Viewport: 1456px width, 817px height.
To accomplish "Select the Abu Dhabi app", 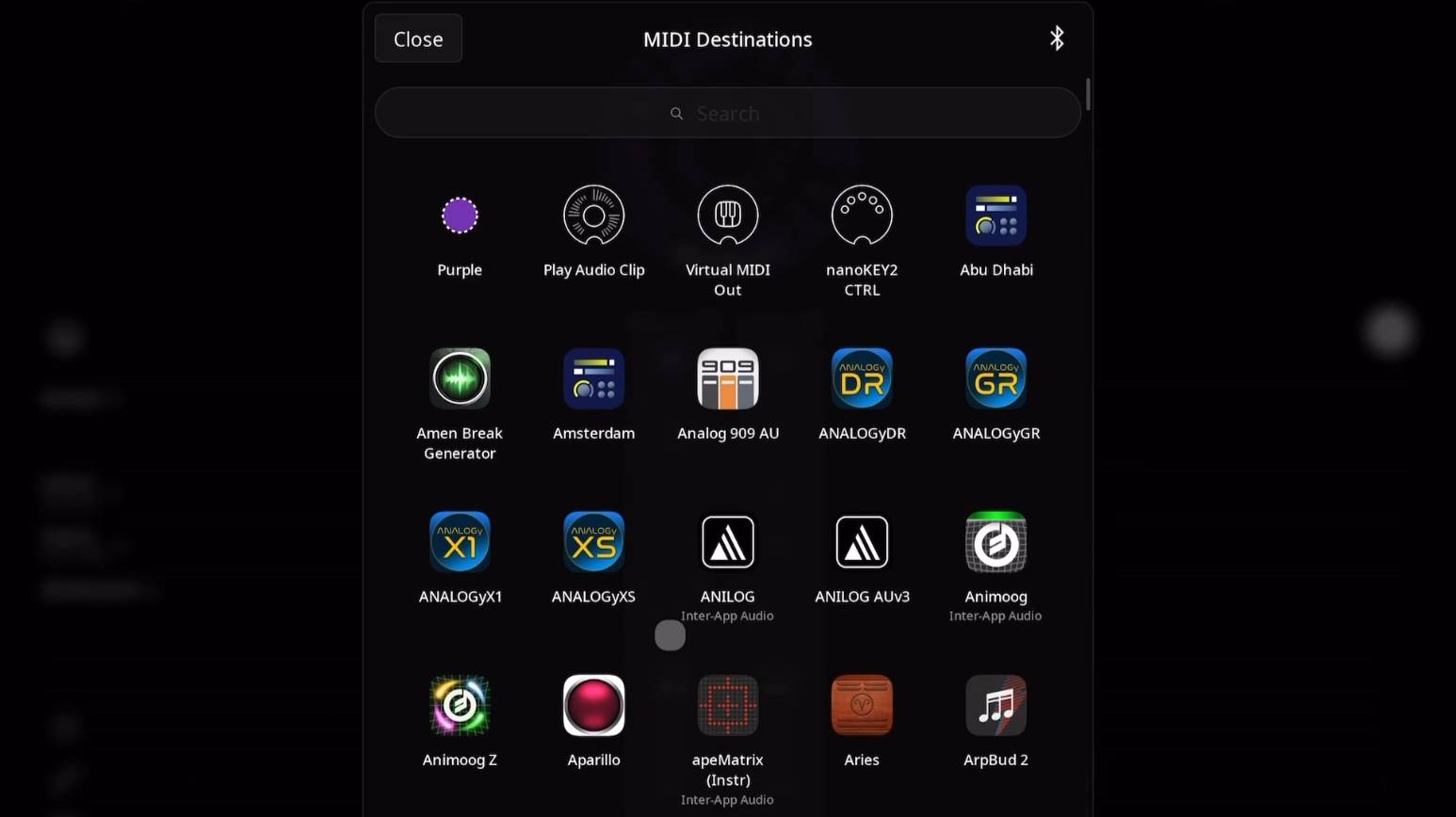I will point(995,216).
